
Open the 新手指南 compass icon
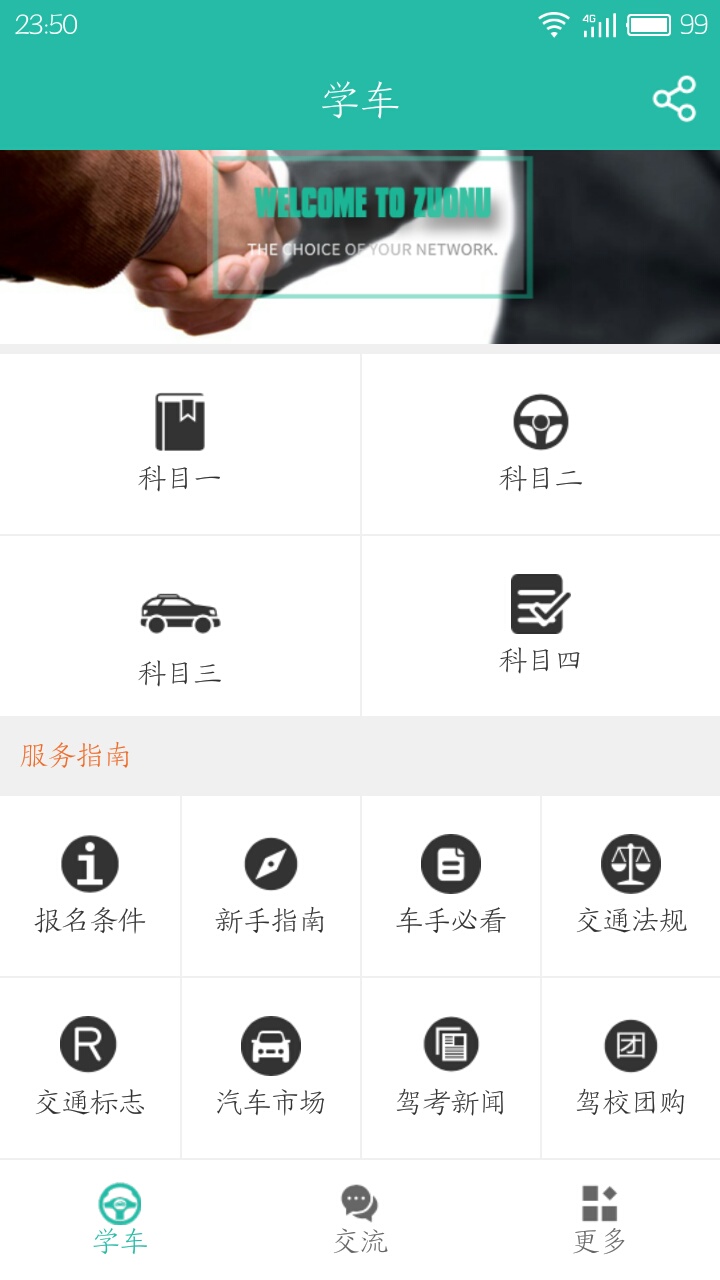270,863
